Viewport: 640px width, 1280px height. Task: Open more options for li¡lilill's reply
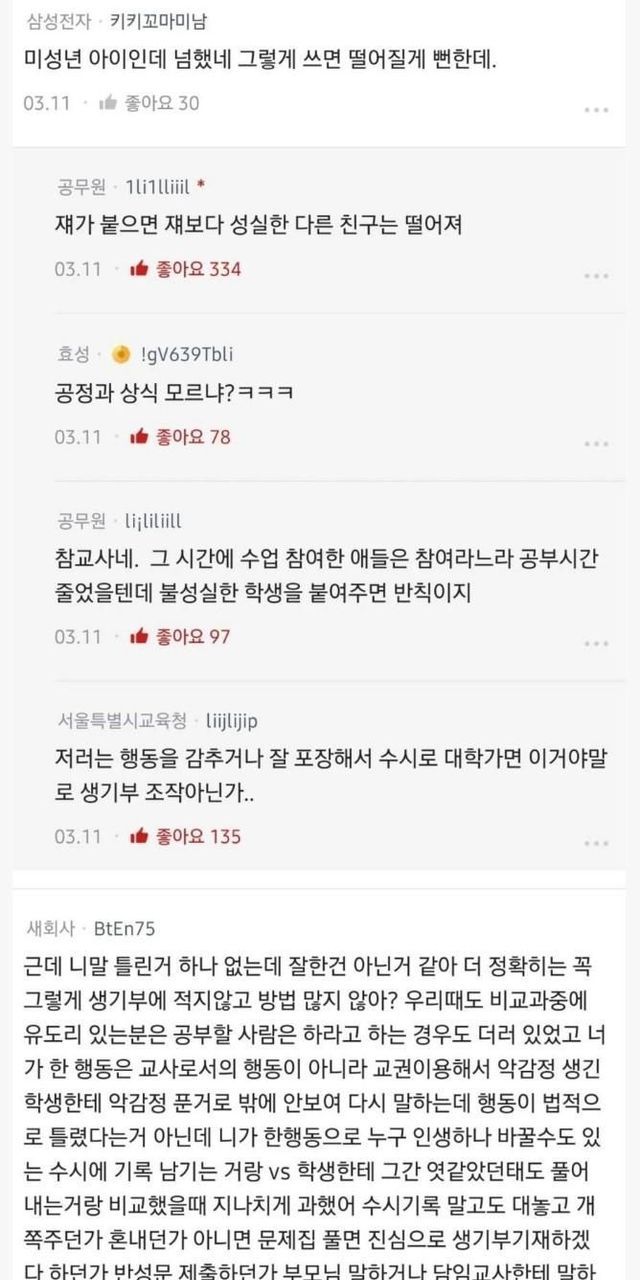click(596, 641)
